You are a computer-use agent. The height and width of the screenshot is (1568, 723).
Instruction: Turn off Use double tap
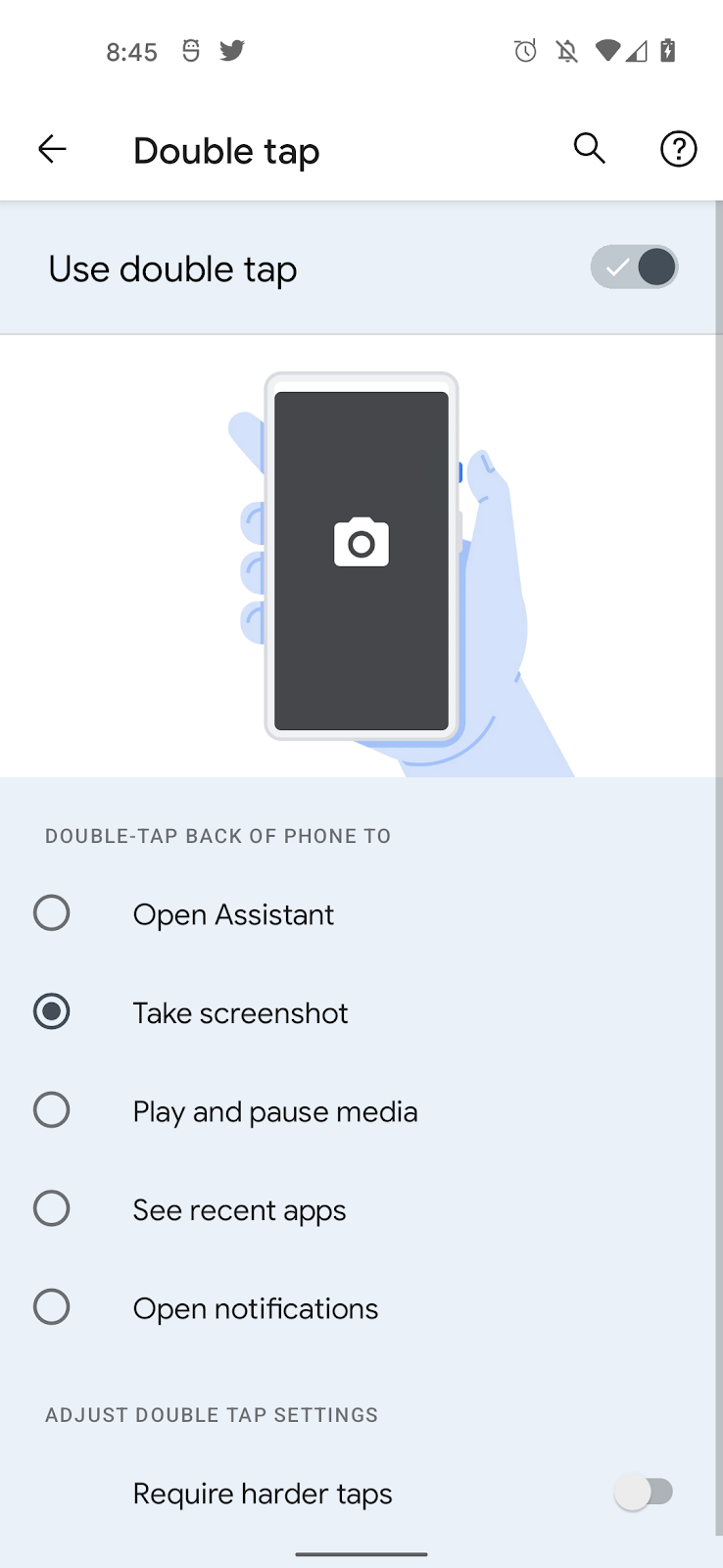point(634,268)
